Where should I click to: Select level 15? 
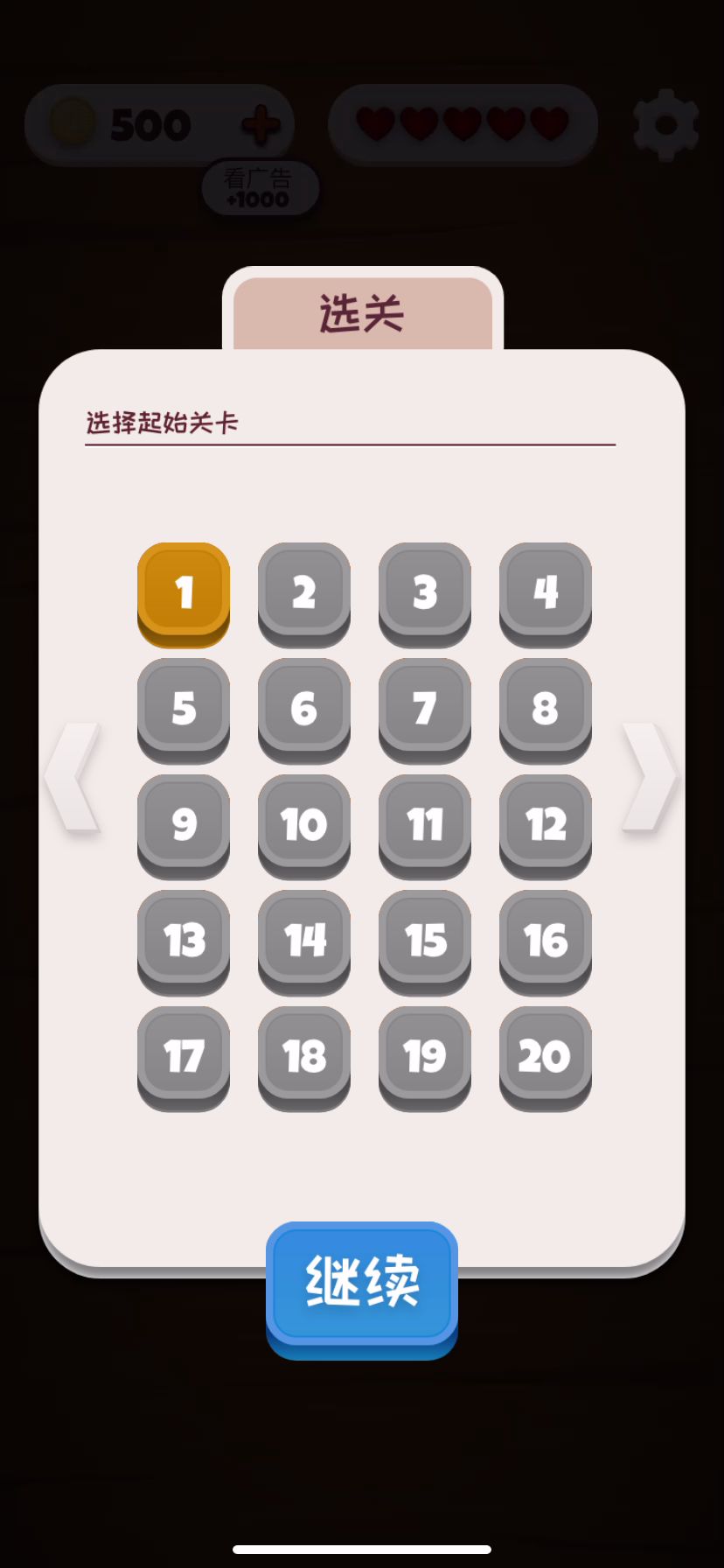coord(425,941)
